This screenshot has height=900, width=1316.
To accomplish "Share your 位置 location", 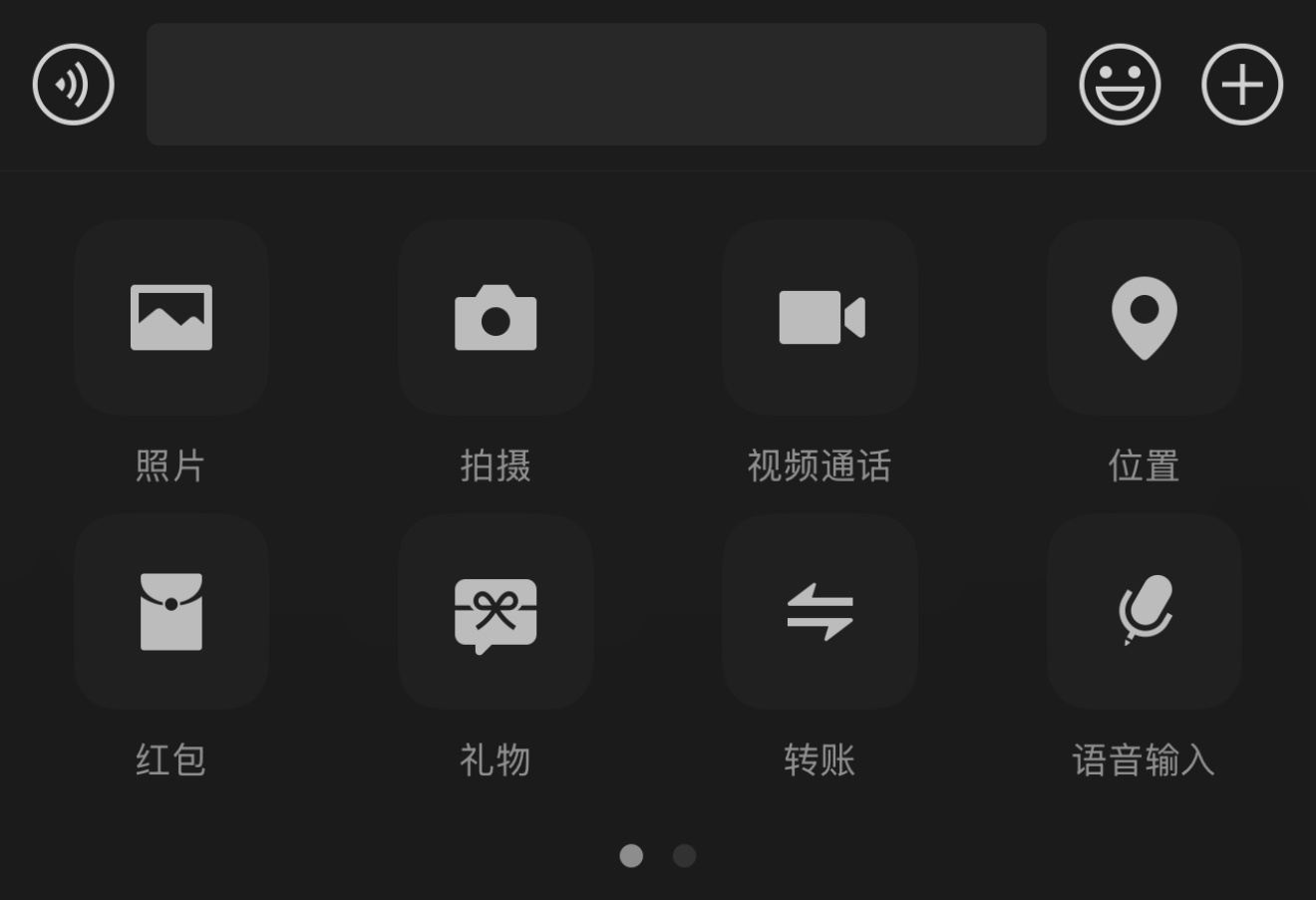I will pos(1144,318).
